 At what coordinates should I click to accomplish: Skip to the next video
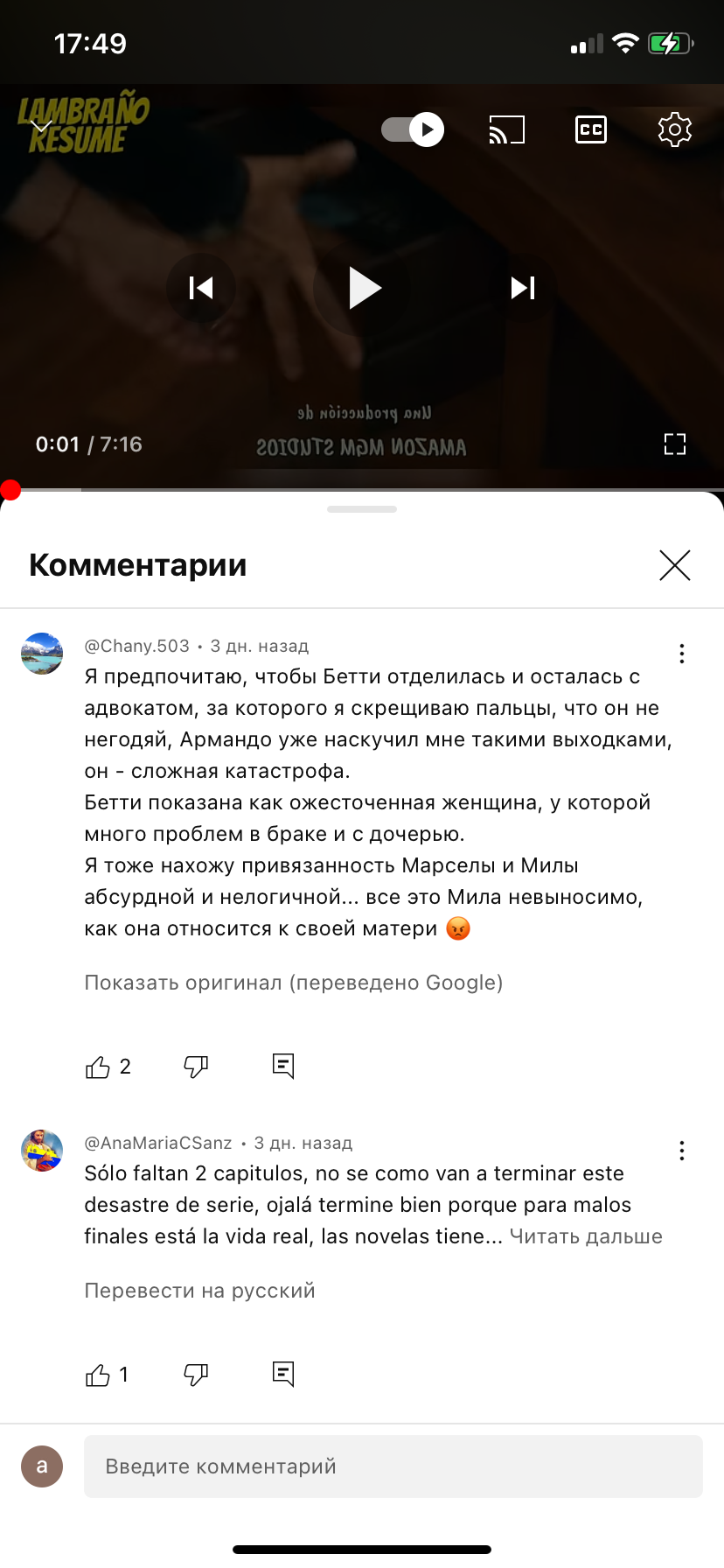[x=523, y=288]
